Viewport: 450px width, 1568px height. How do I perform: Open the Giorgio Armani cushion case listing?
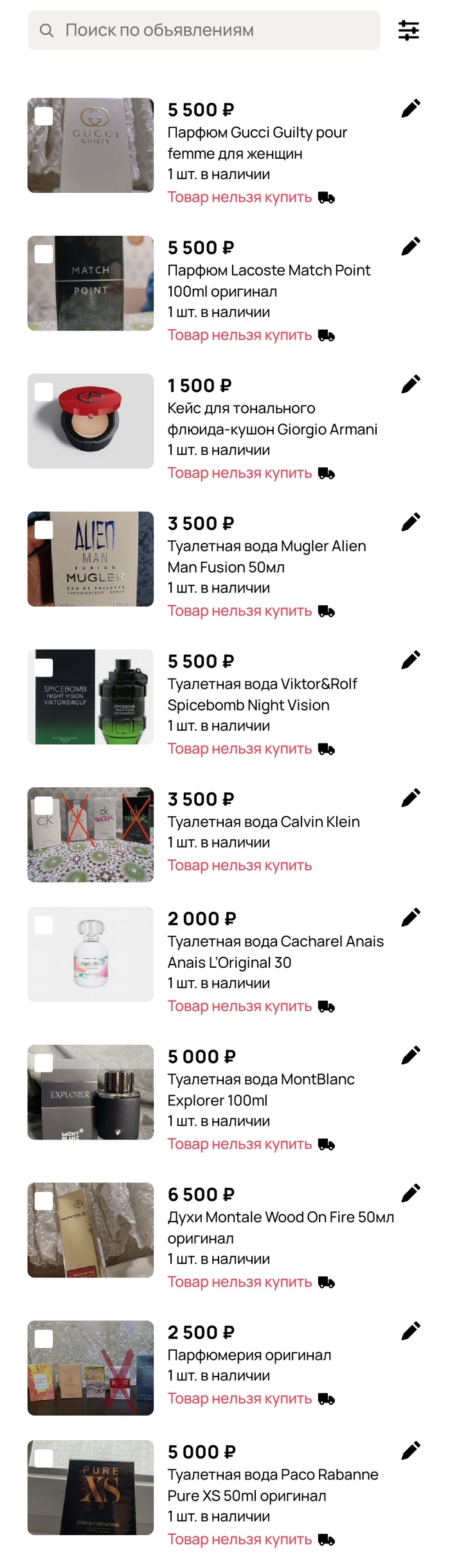[272, 418]
